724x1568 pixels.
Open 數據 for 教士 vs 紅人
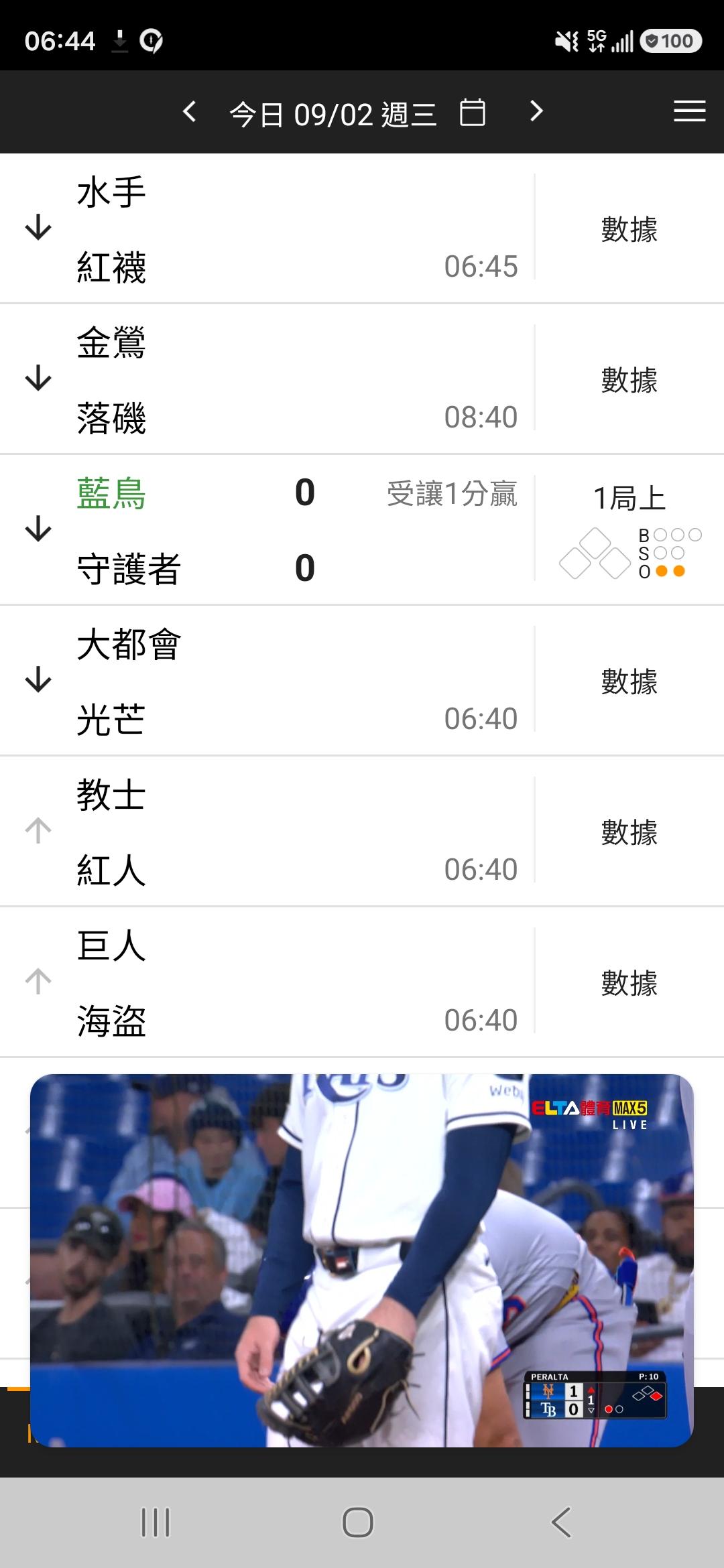629,832
